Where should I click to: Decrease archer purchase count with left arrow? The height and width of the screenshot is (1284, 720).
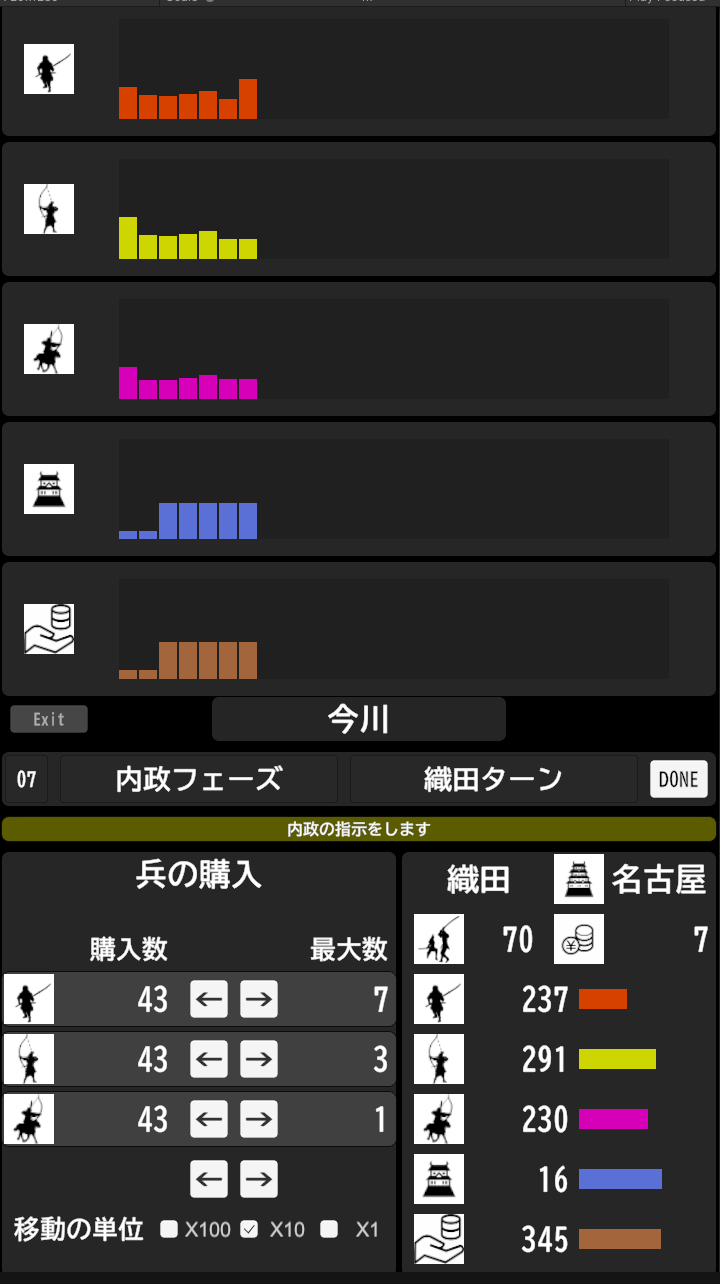click(209, 1059)
